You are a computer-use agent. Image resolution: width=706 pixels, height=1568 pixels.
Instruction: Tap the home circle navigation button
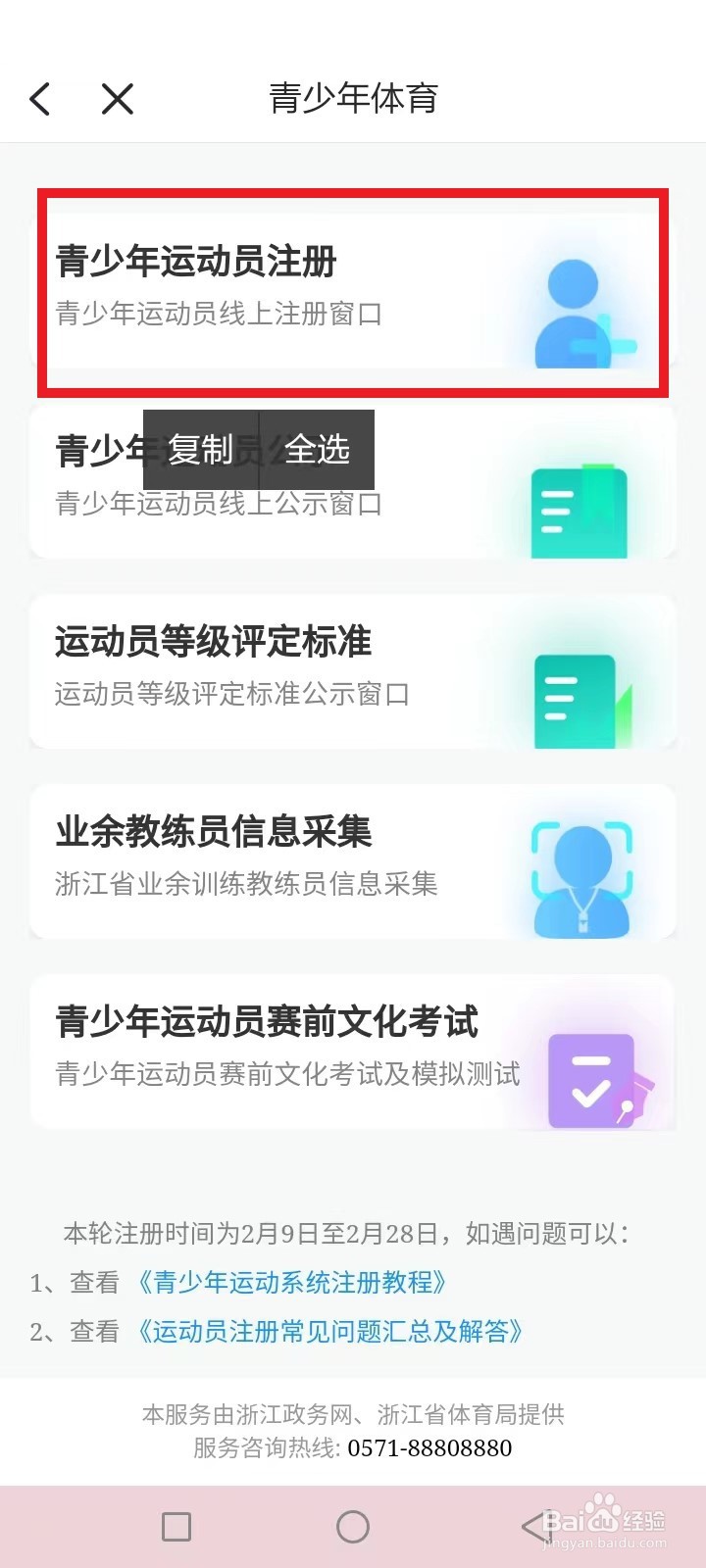point(353,1526)
